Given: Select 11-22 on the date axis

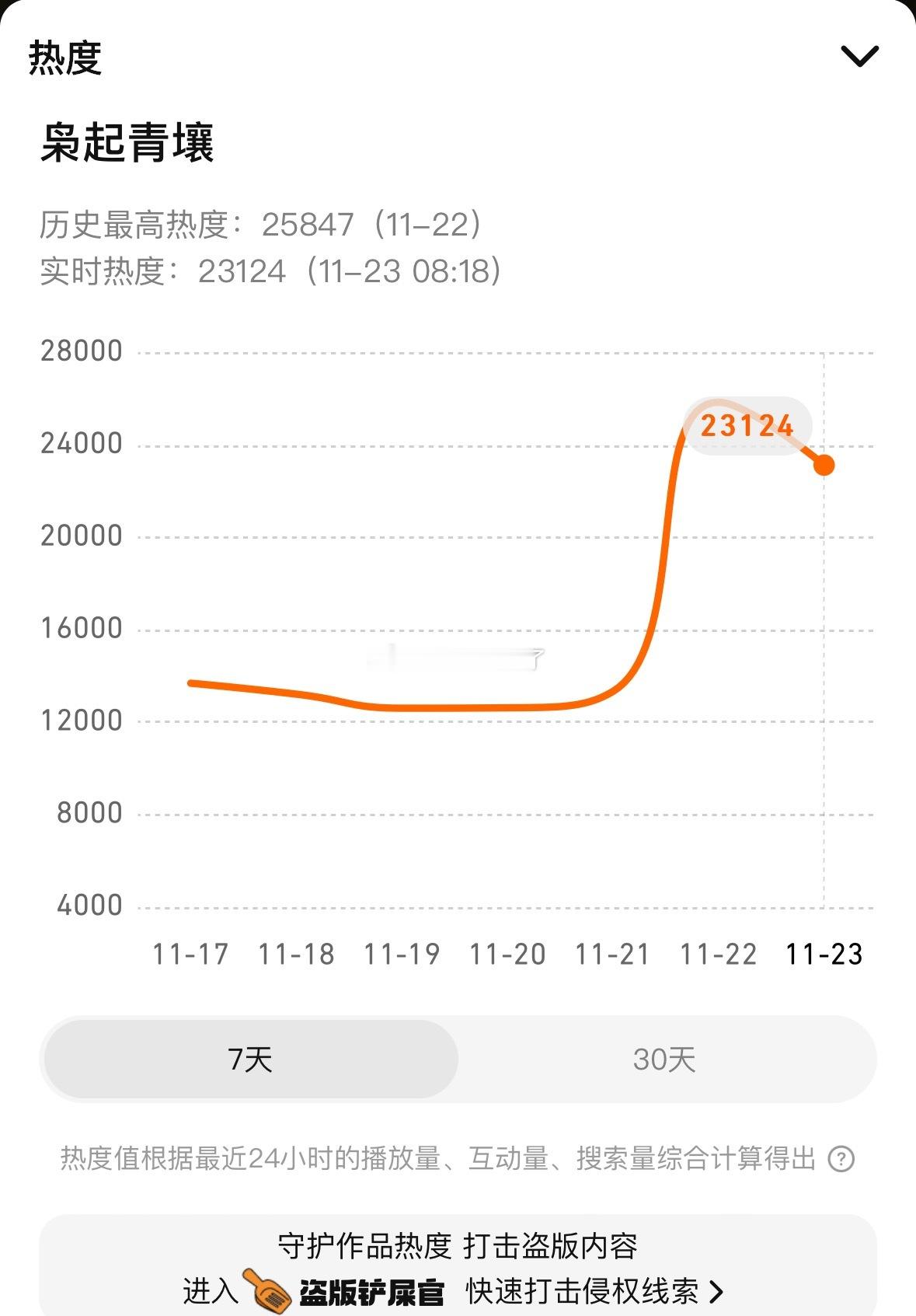Looking at the screenshot, I should tap(716, 953).
